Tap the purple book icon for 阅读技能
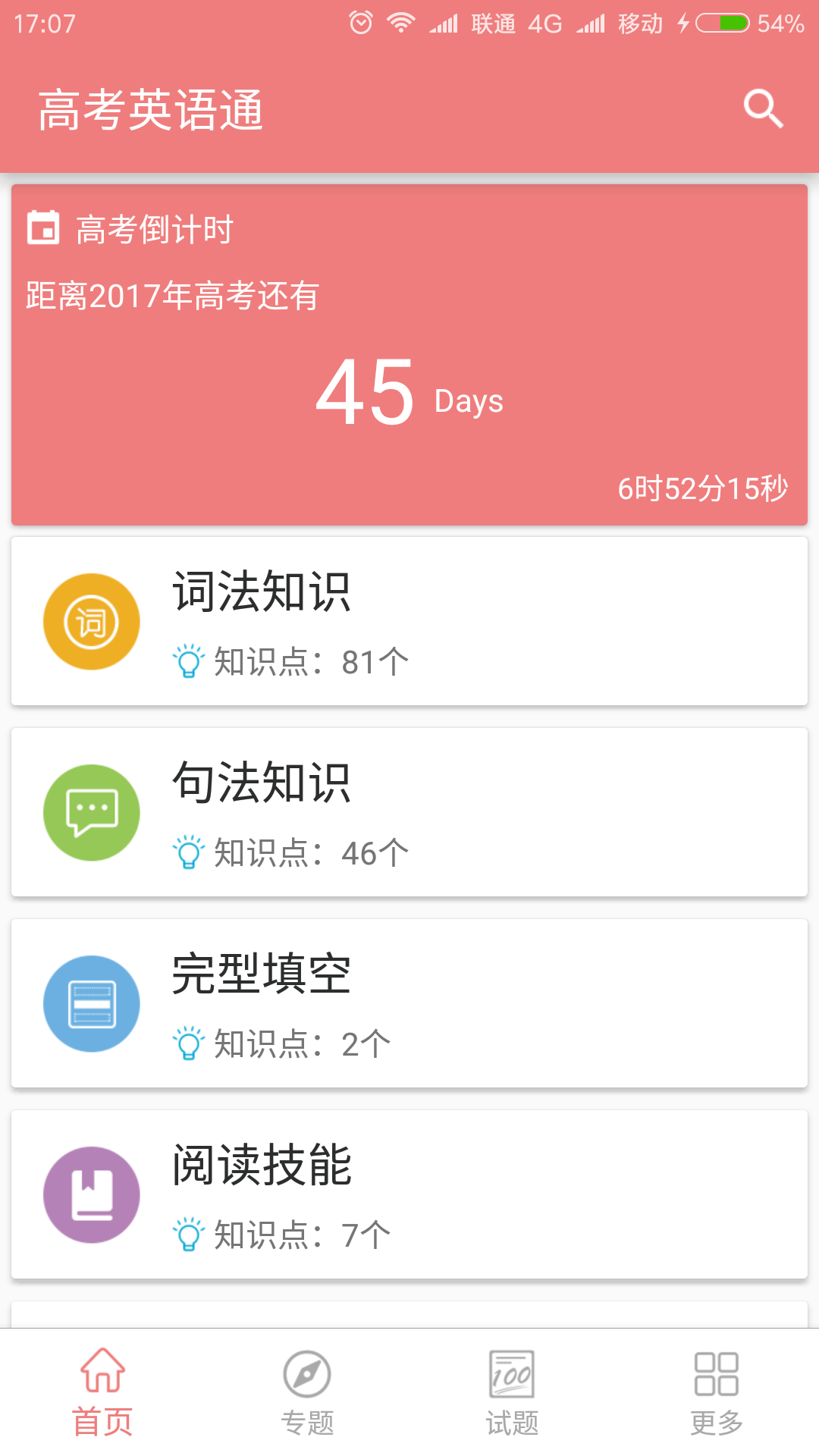Screen dimensions: 819x1456 pyautogui.click(x=91, y=1194)
